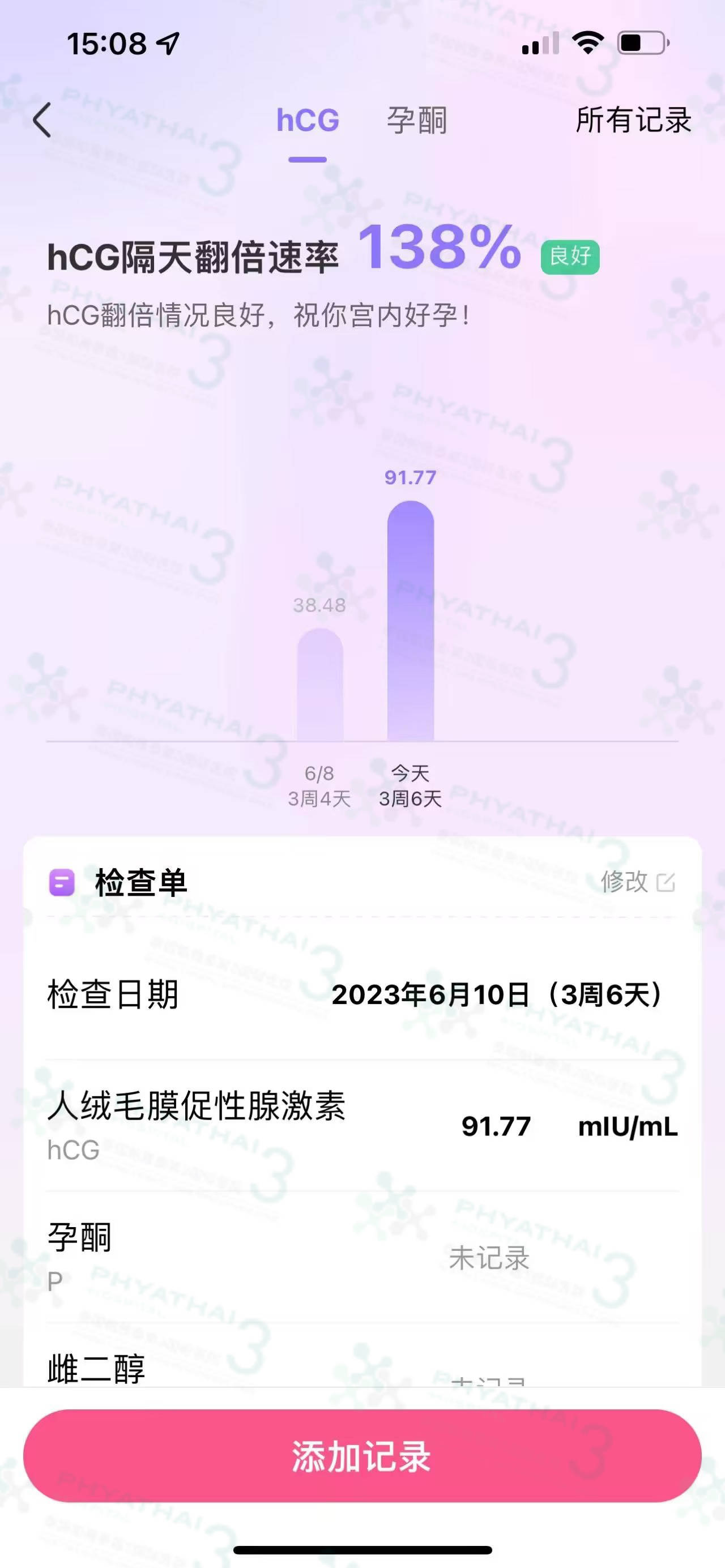The image size is (725, 1568).
Task: Tap the pink 添加记录 button
Action: coord(362,1456)
